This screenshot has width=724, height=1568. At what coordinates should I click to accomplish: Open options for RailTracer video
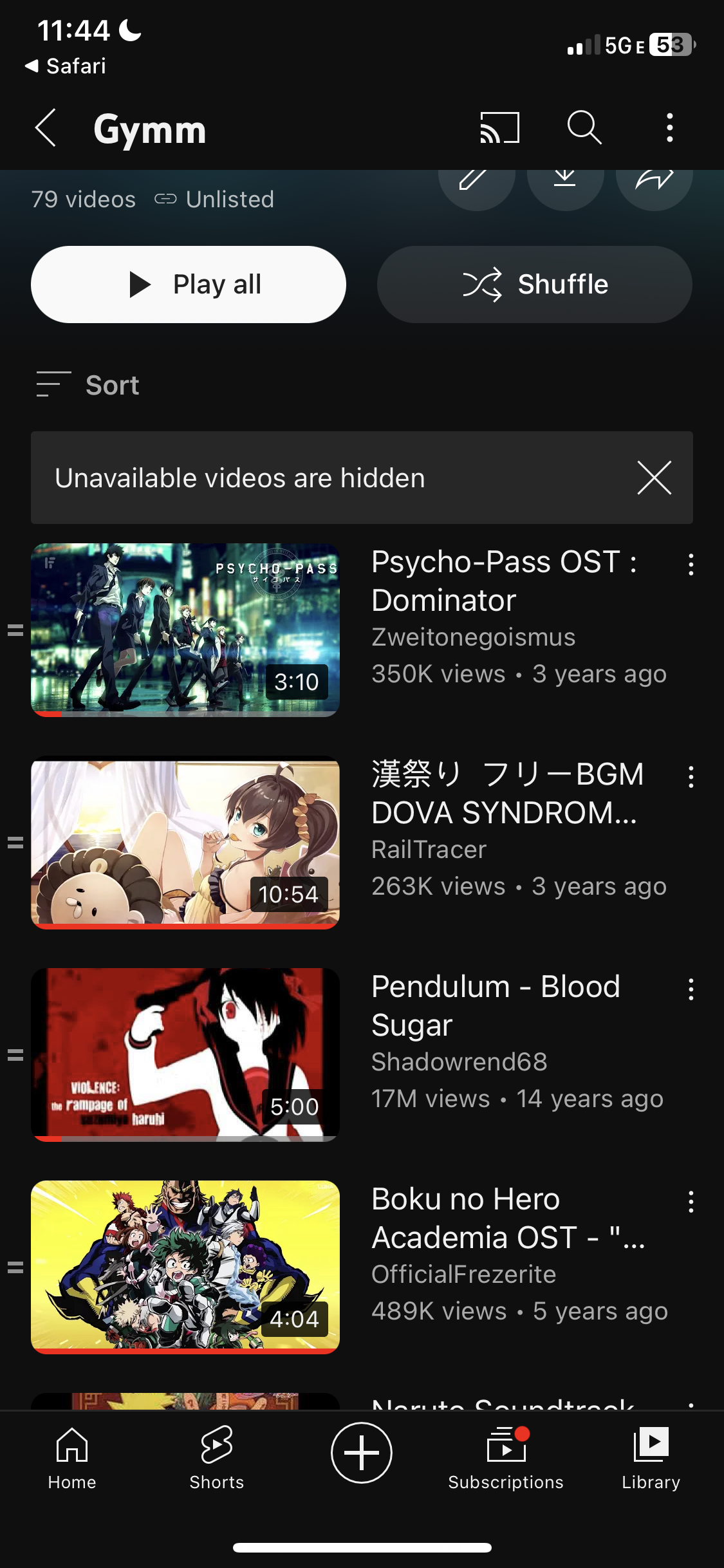pyautogui.click(x=691, y=777)
